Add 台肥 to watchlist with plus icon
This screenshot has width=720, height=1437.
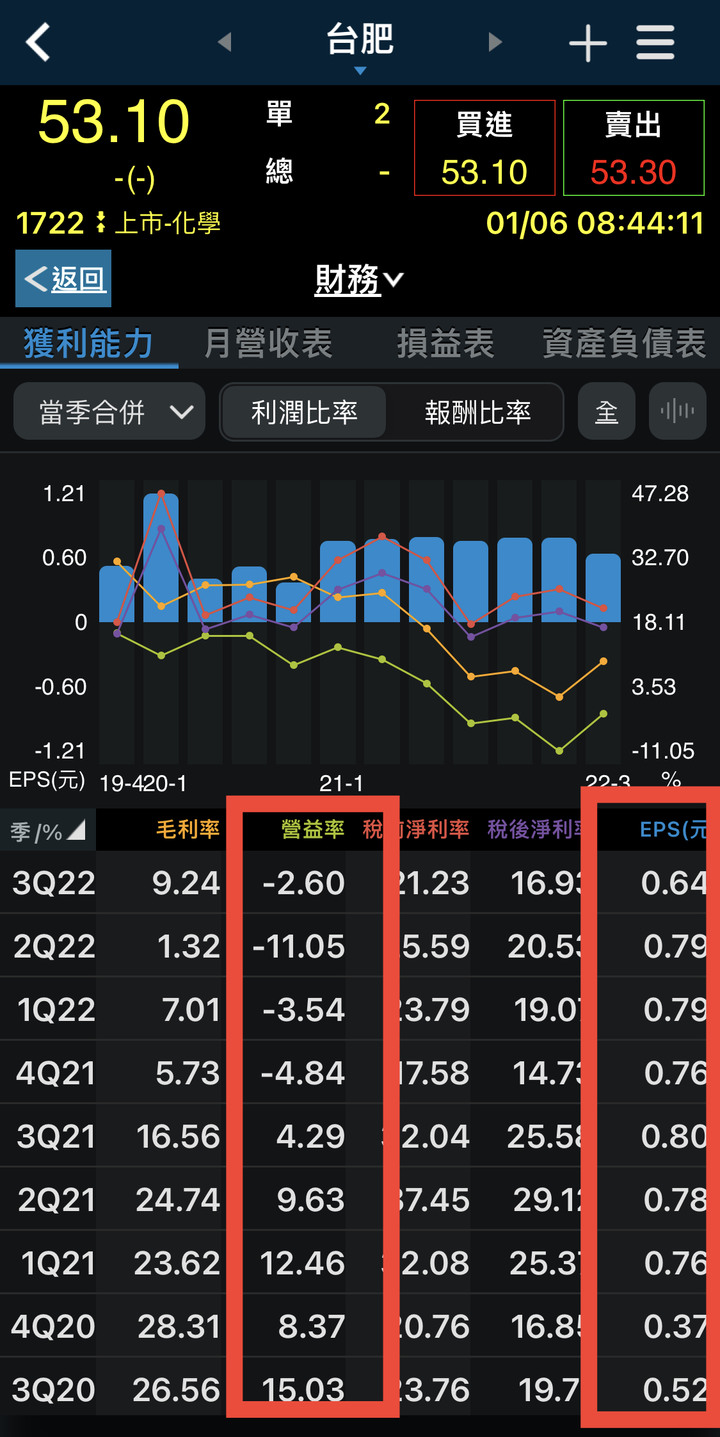[x=587, y=43]
